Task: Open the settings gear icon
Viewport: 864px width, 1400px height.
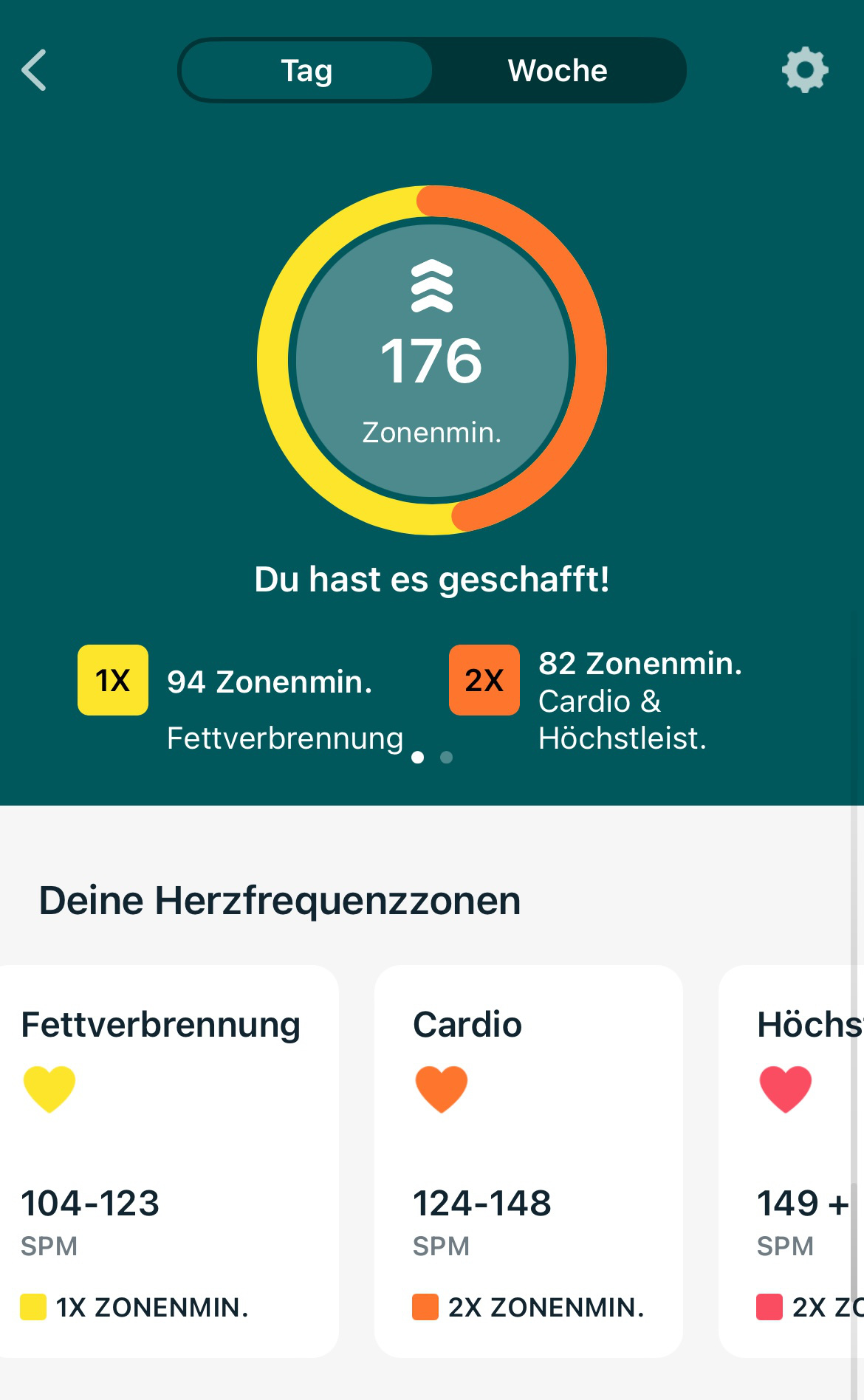Action: [x=804, y=70]
